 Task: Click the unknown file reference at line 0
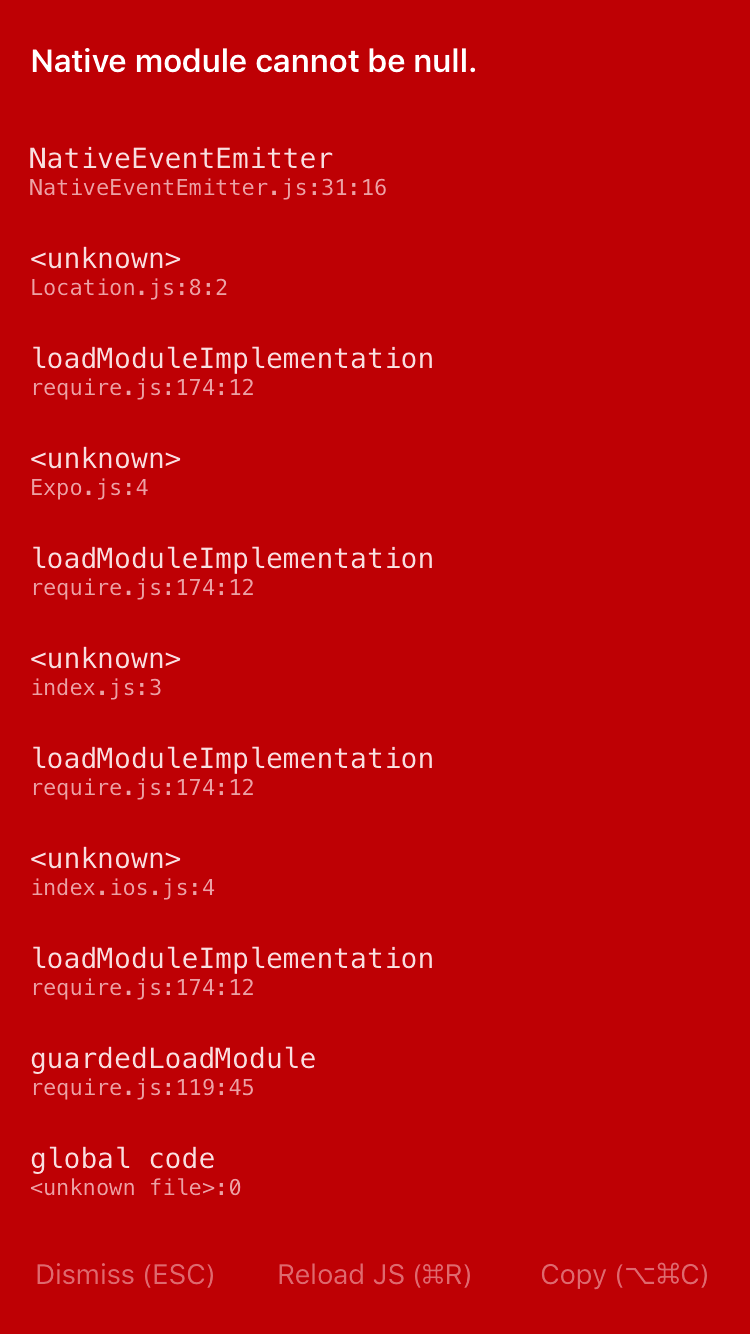(135, 1187)
